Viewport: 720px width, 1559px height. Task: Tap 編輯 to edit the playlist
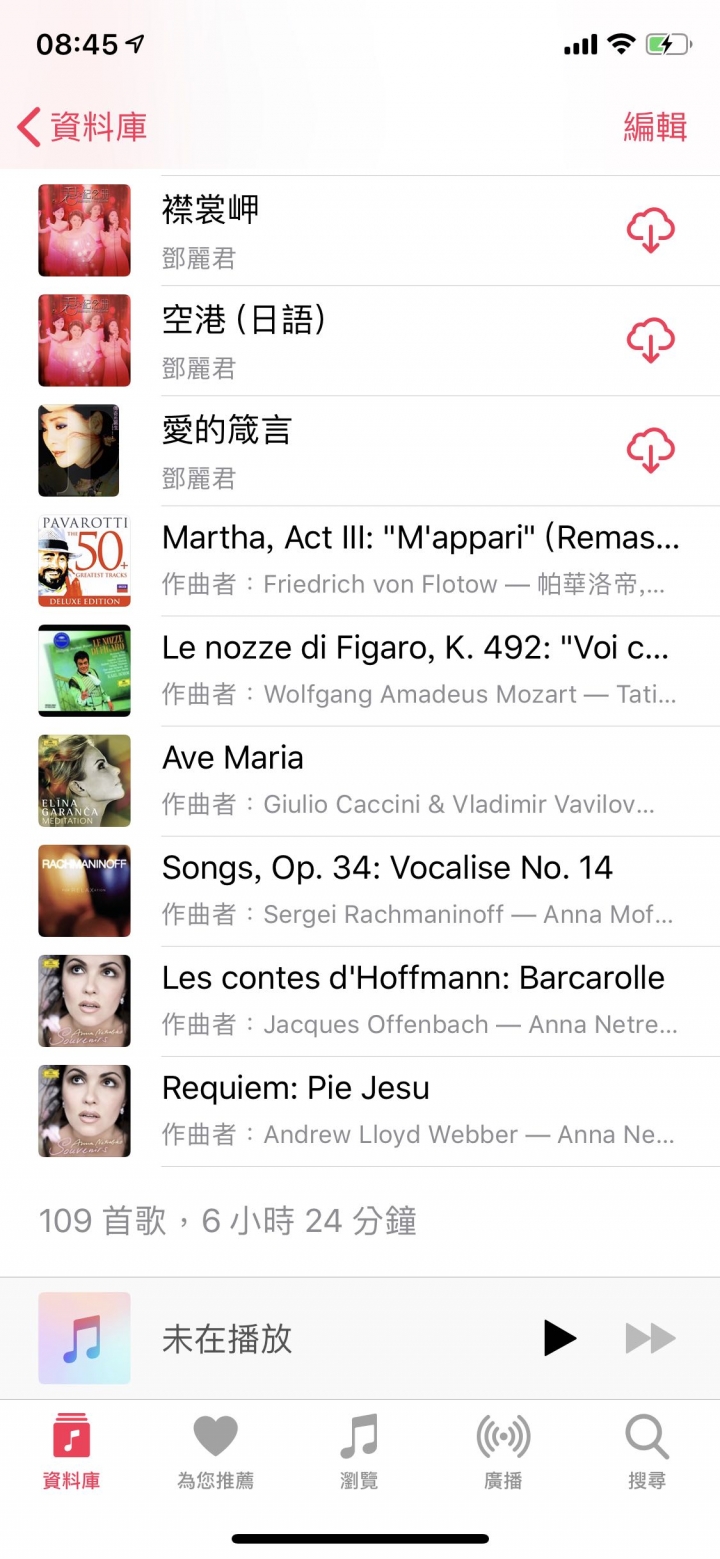pos(655,127)
